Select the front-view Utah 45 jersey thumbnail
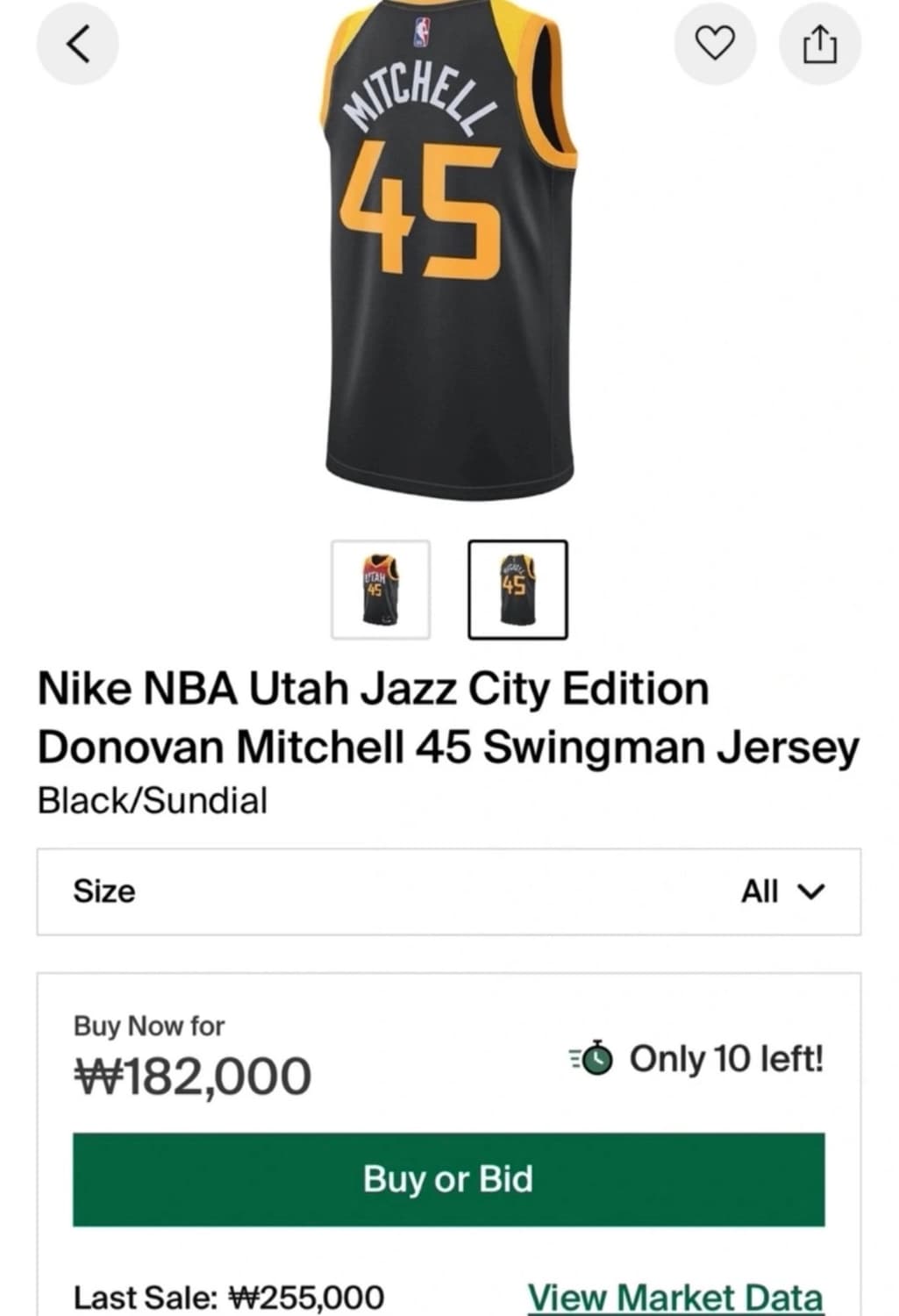 point(381,589)
